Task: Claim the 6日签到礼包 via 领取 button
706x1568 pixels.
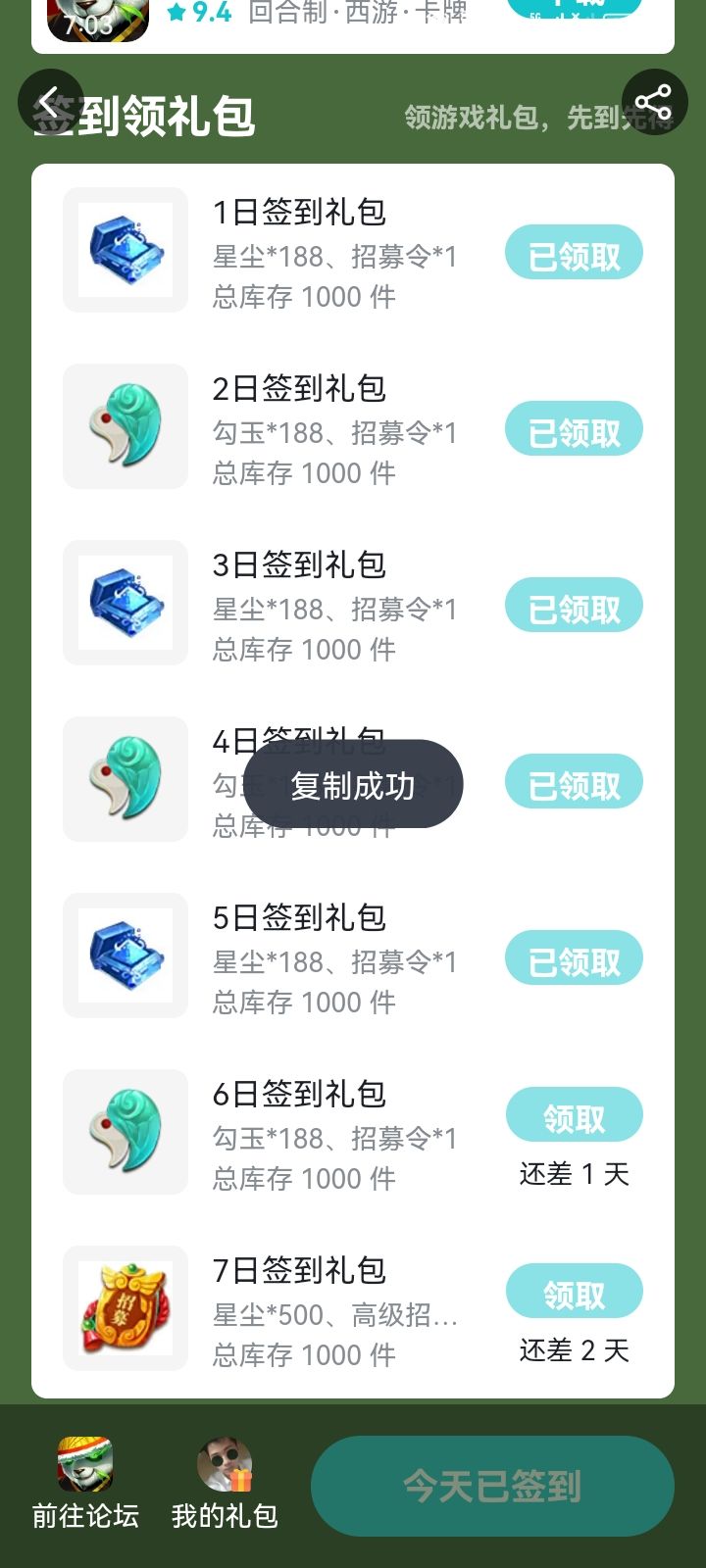Action: click(x=574, y=1114)
